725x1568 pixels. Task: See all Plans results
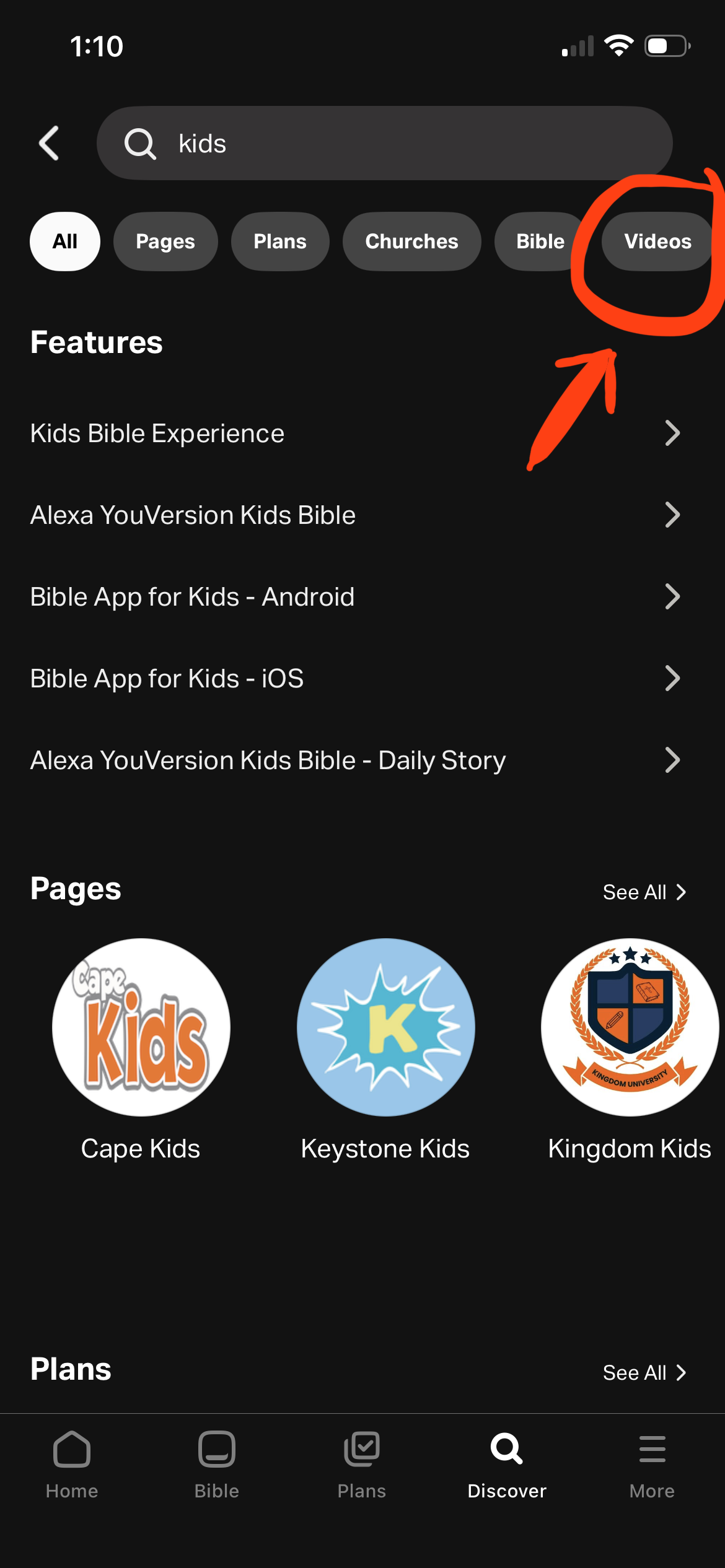tap(644, 1373)
